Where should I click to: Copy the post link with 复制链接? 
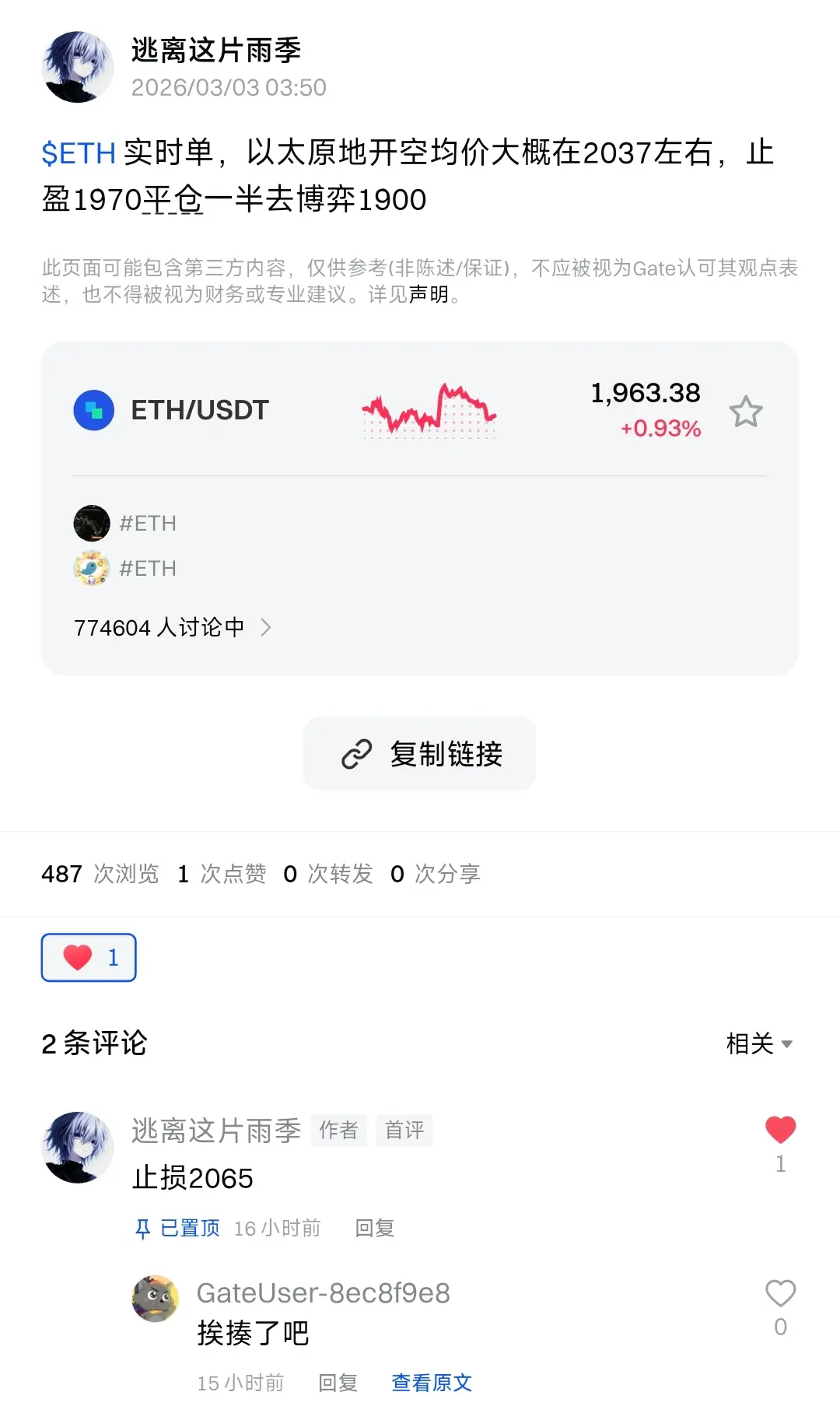(420, 753)
